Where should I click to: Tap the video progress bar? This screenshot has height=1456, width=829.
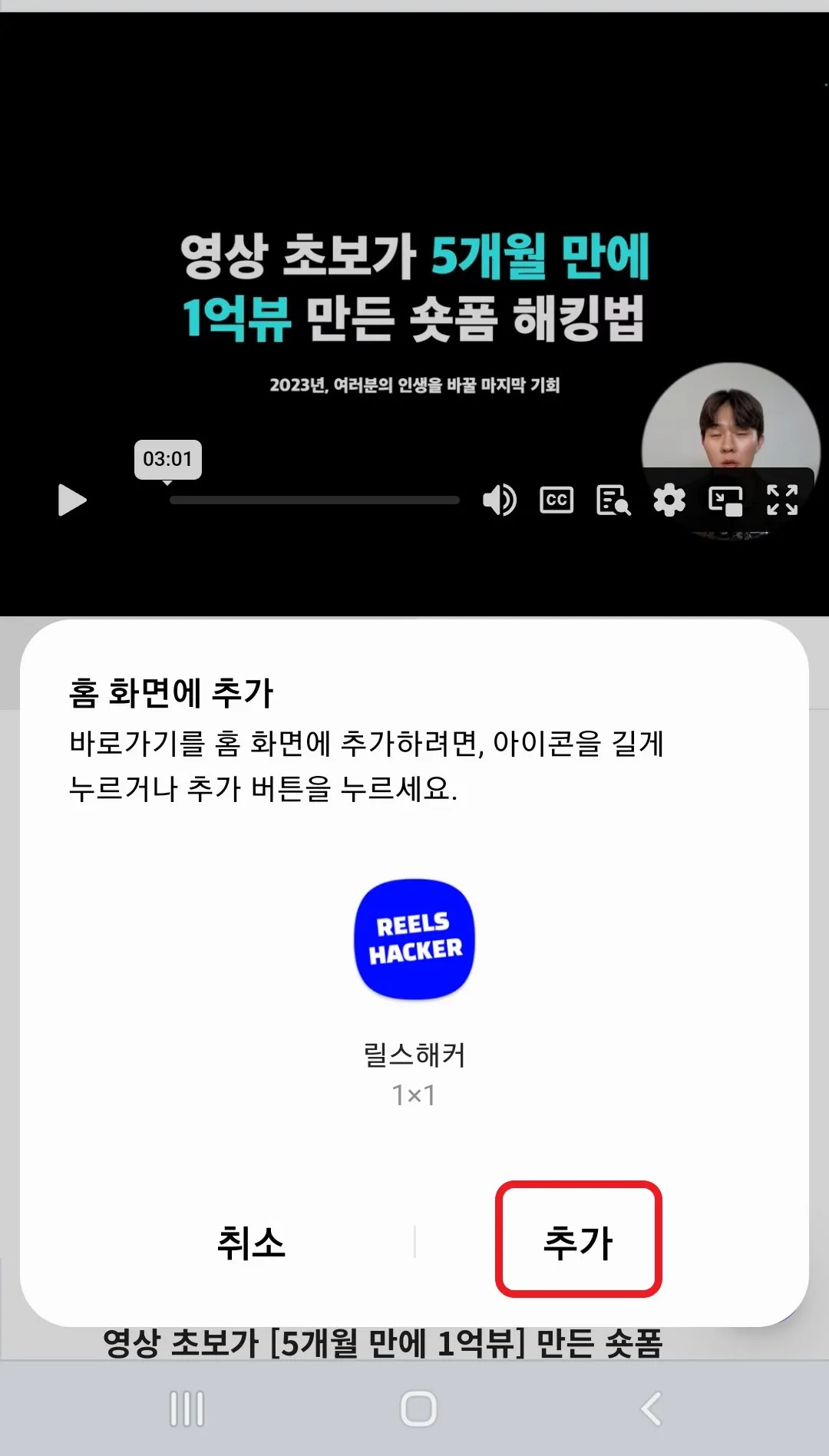pyautogui.click(x=315, y=500)
